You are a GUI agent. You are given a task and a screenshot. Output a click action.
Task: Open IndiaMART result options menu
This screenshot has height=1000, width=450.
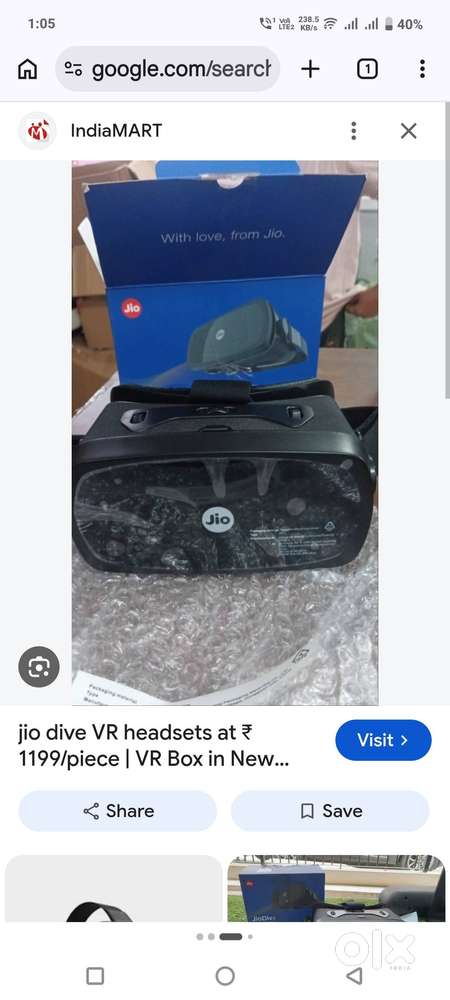pos(353,131)
